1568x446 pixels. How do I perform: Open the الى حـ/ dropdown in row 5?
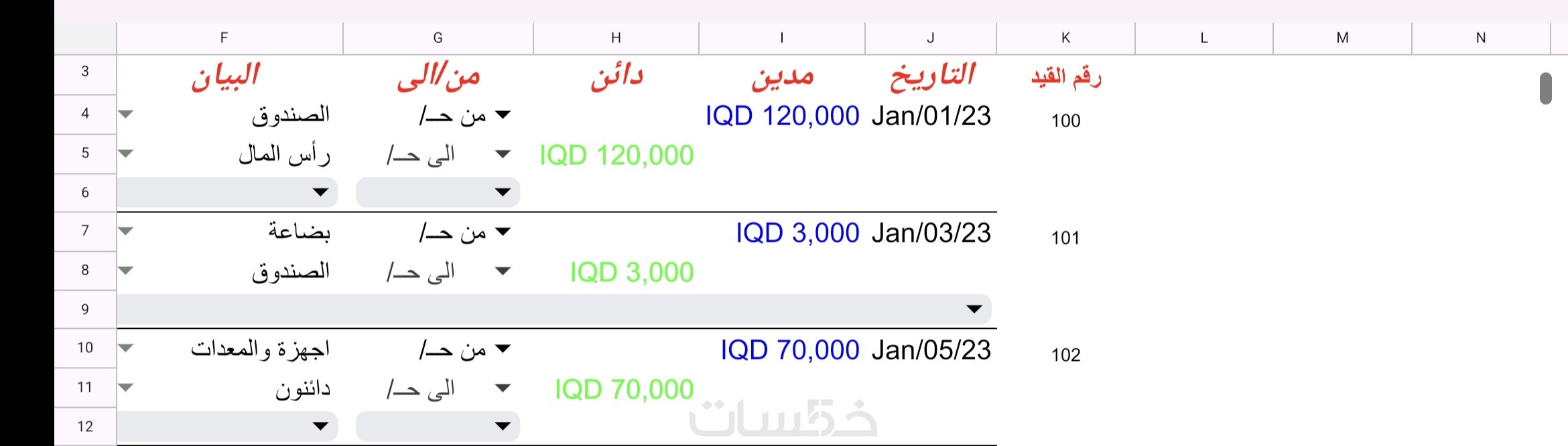coord(503,154)
